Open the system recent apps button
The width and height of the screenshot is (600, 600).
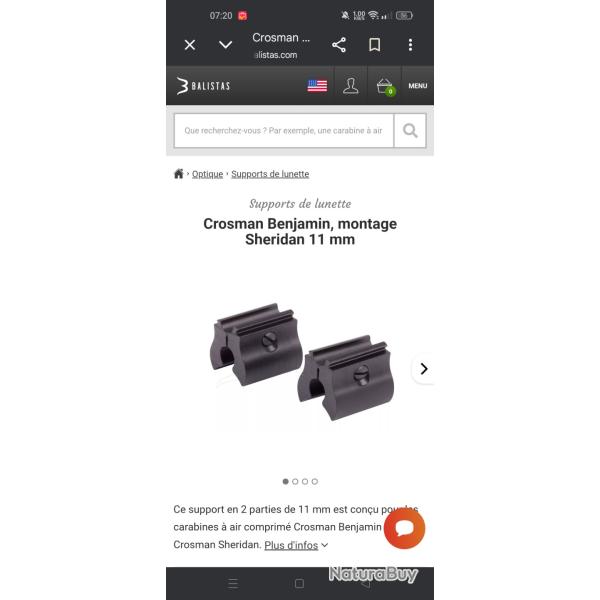(x=233, y=583)
